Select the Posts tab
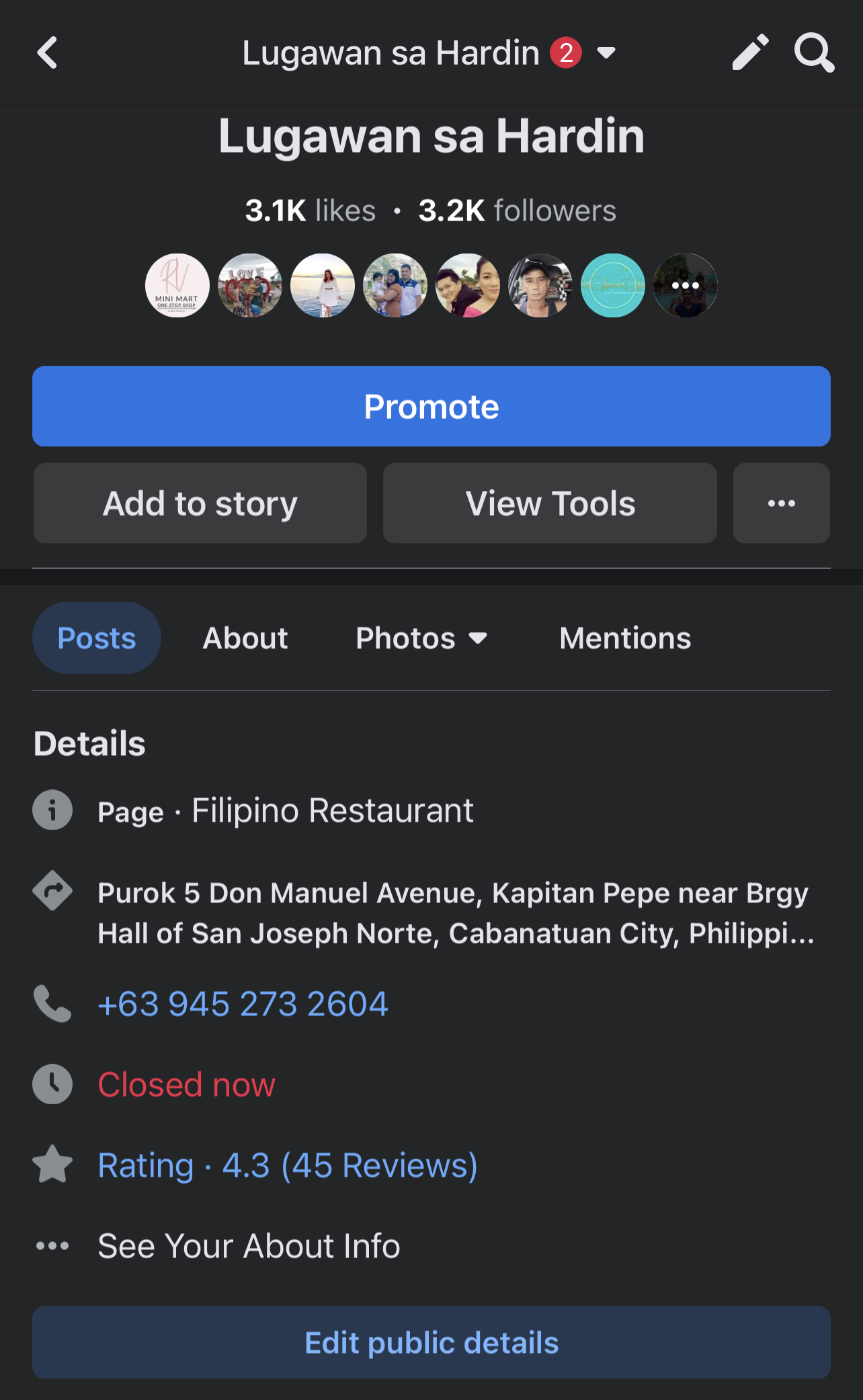The width and height of the screenshot is (863, 1400). pyautogui.click(x=97, y=638)
